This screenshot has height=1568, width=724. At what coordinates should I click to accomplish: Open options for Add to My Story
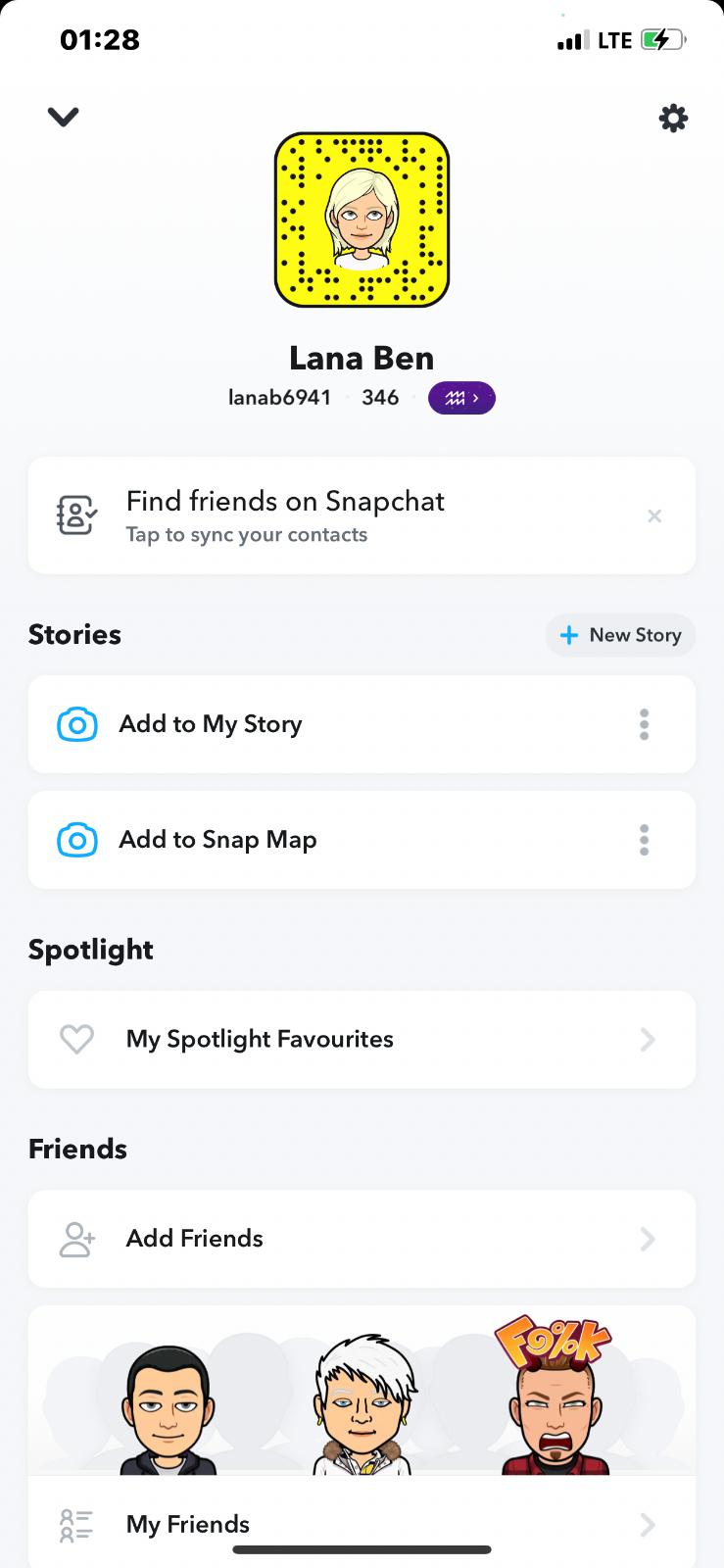(x=644, y=724)
